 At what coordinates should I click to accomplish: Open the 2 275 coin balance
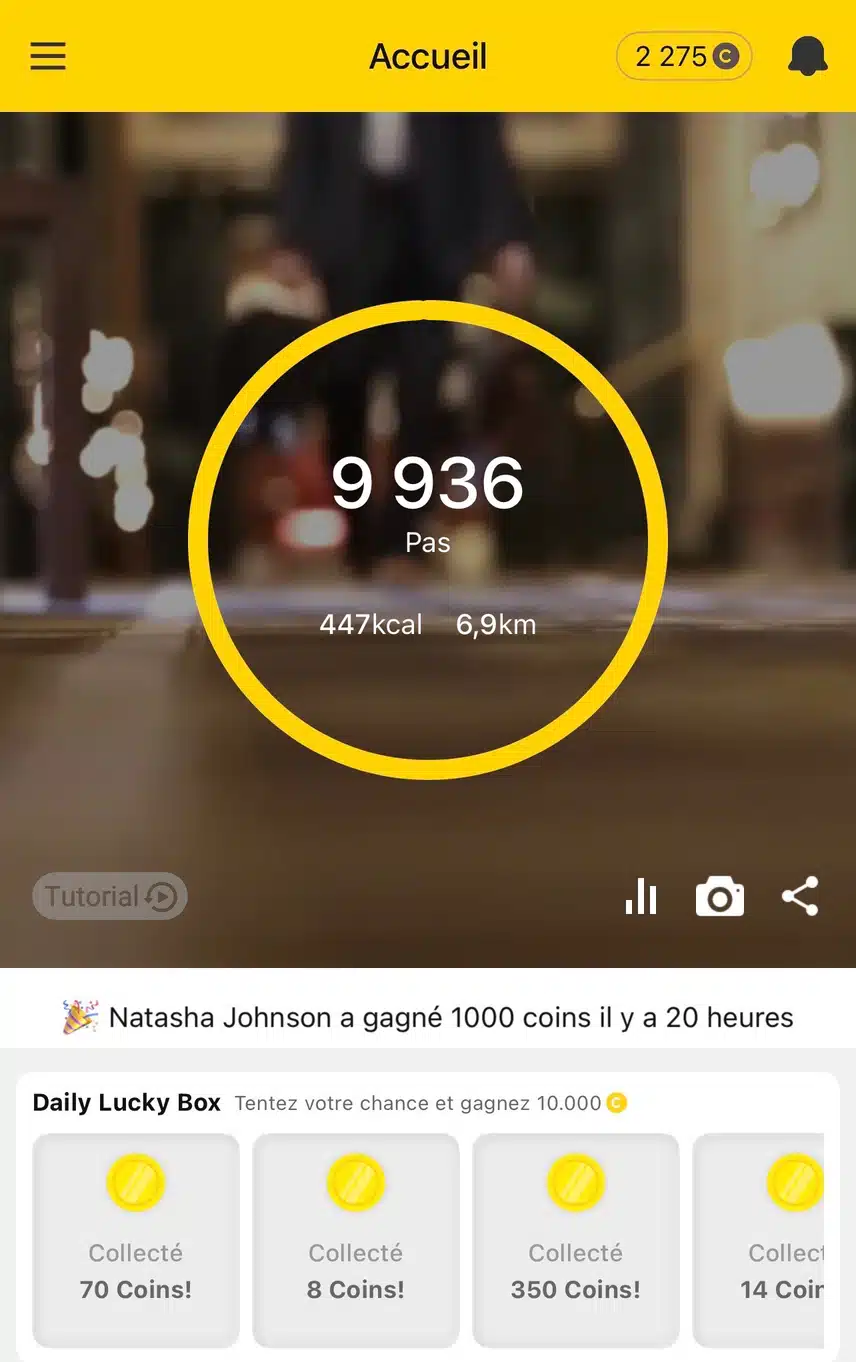pyautogui.click(x=685, y=56)
